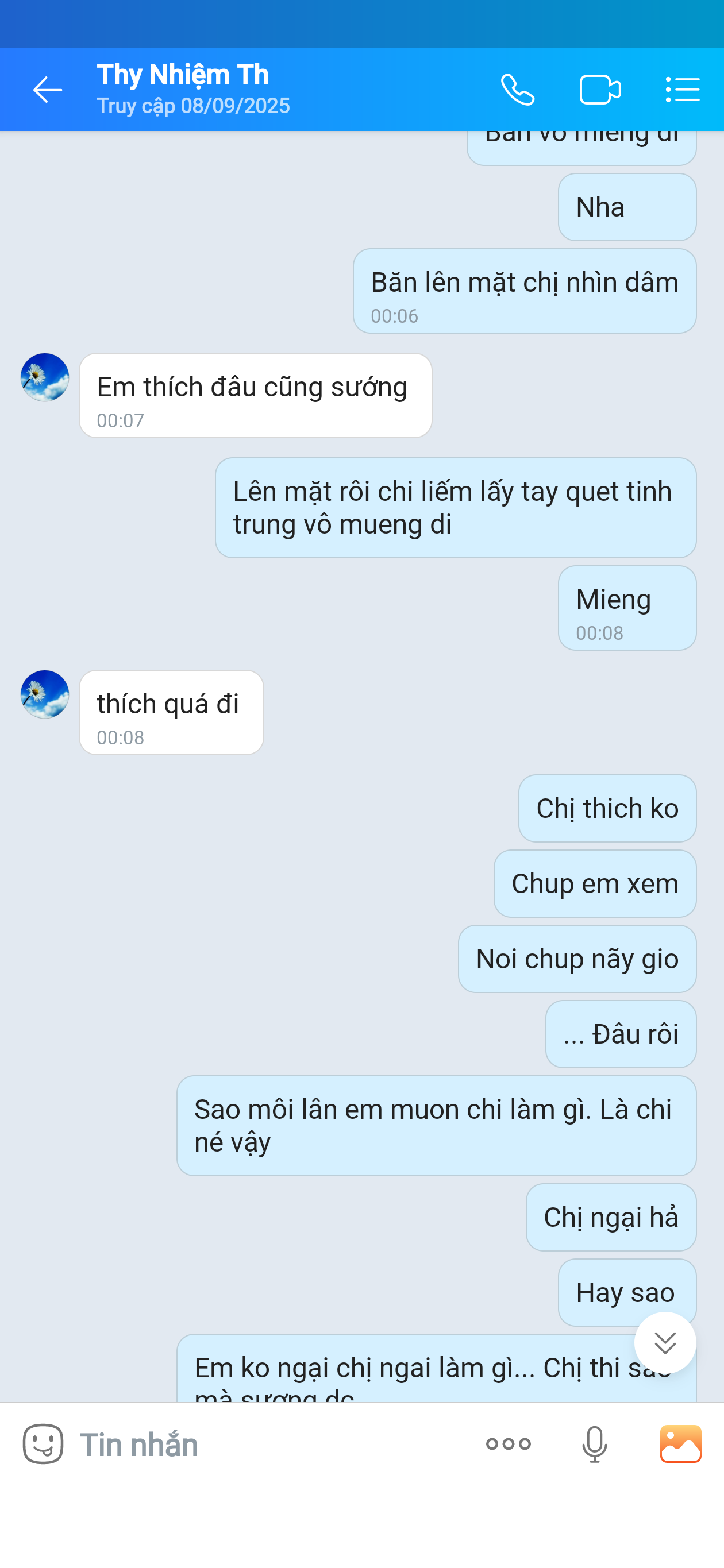
Task: Jump to the latest messages
Action: 665,1342
